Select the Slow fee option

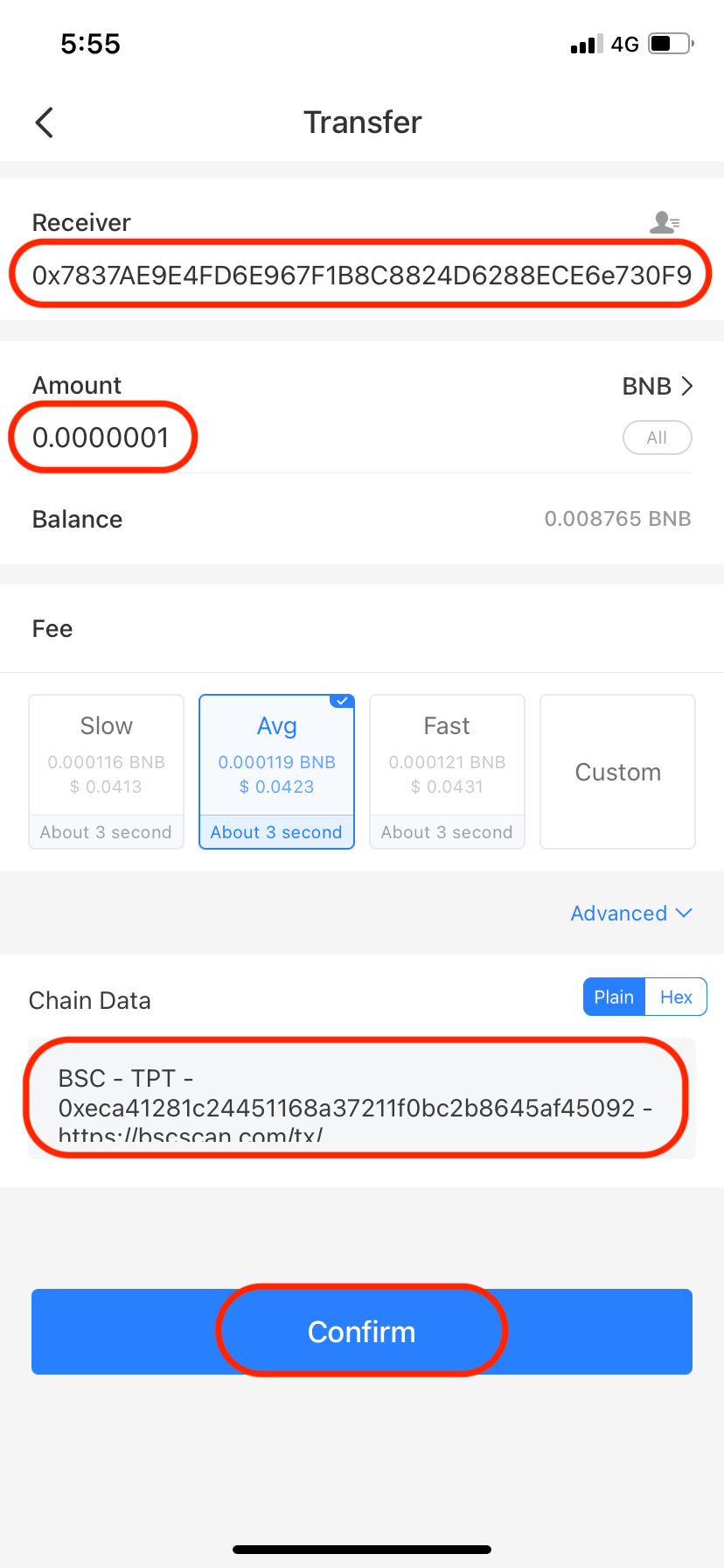(107, 771)
